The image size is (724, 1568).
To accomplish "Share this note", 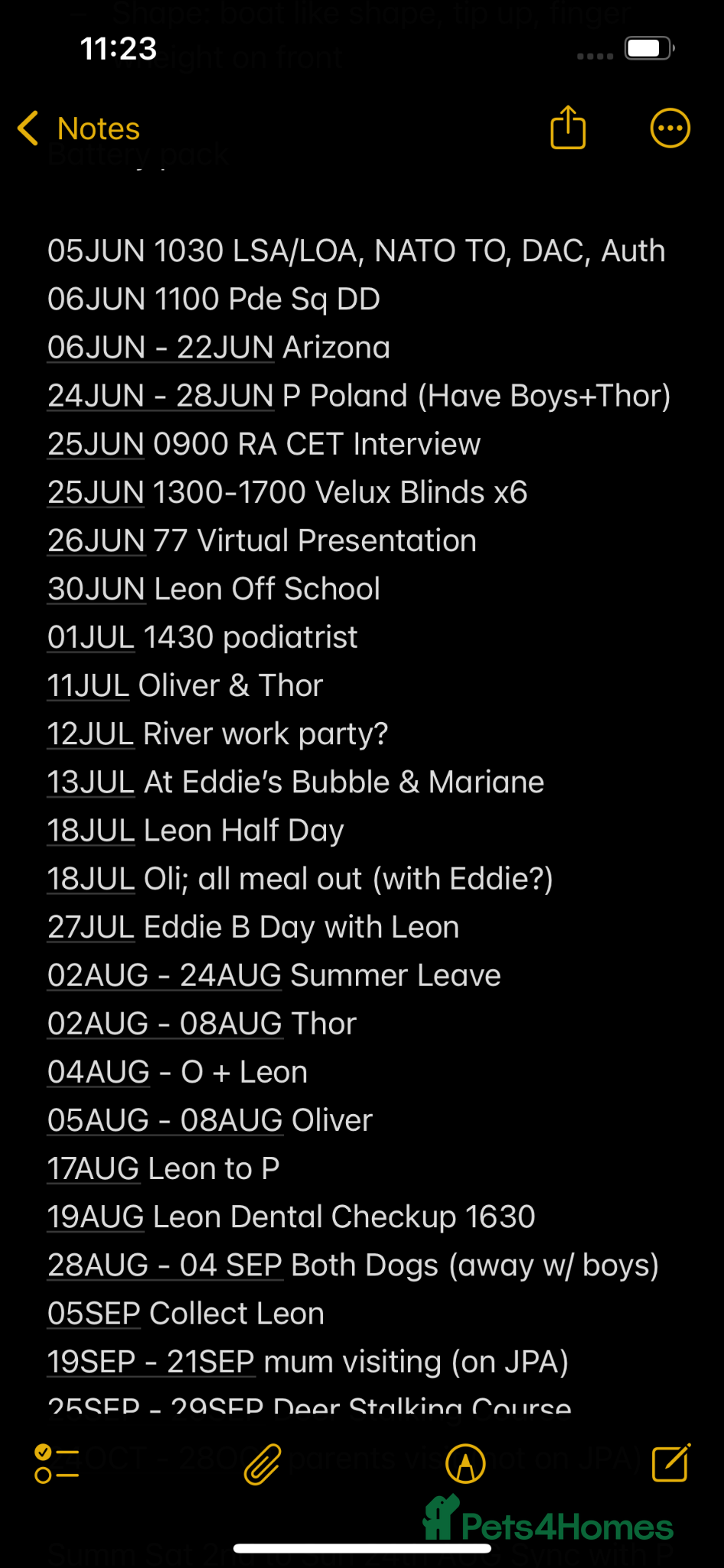I will pyautogui.click(x=568, y=127).
